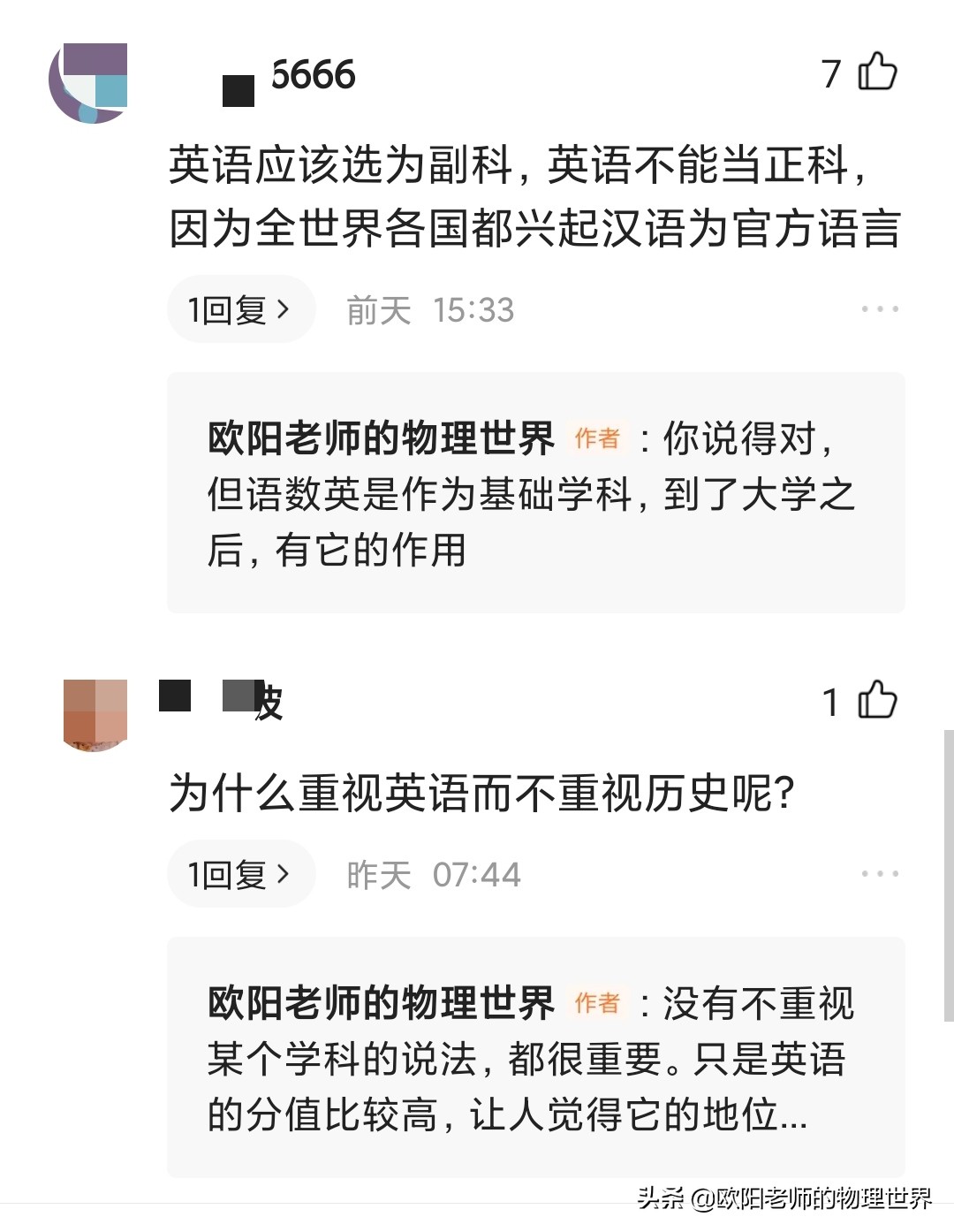Click the timestamp 昨天 07:44
This screenshot has height=1232, width=954.
pyautogui.click(x=433, y=875)
